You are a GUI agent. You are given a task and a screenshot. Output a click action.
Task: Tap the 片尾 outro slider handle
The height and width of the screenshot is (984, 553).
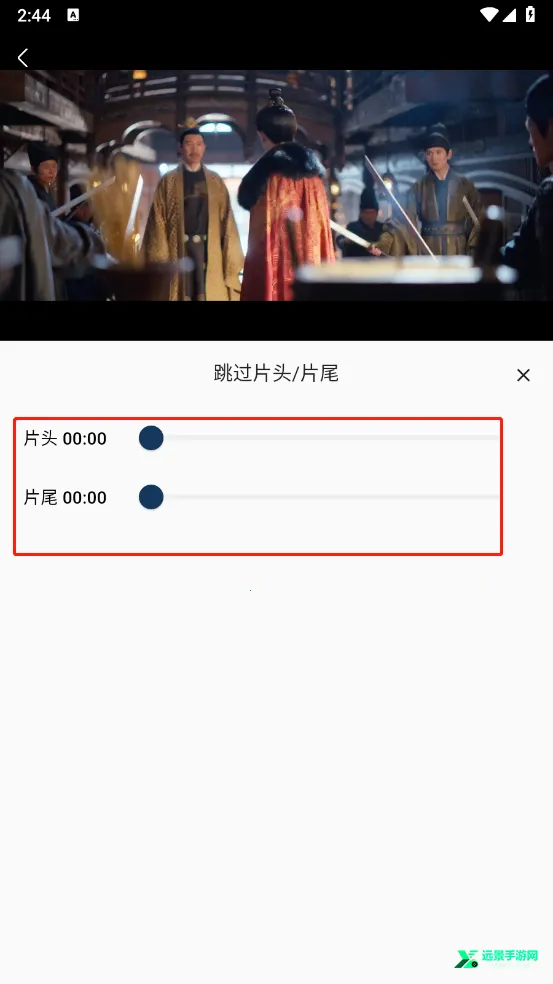(151, 497)
